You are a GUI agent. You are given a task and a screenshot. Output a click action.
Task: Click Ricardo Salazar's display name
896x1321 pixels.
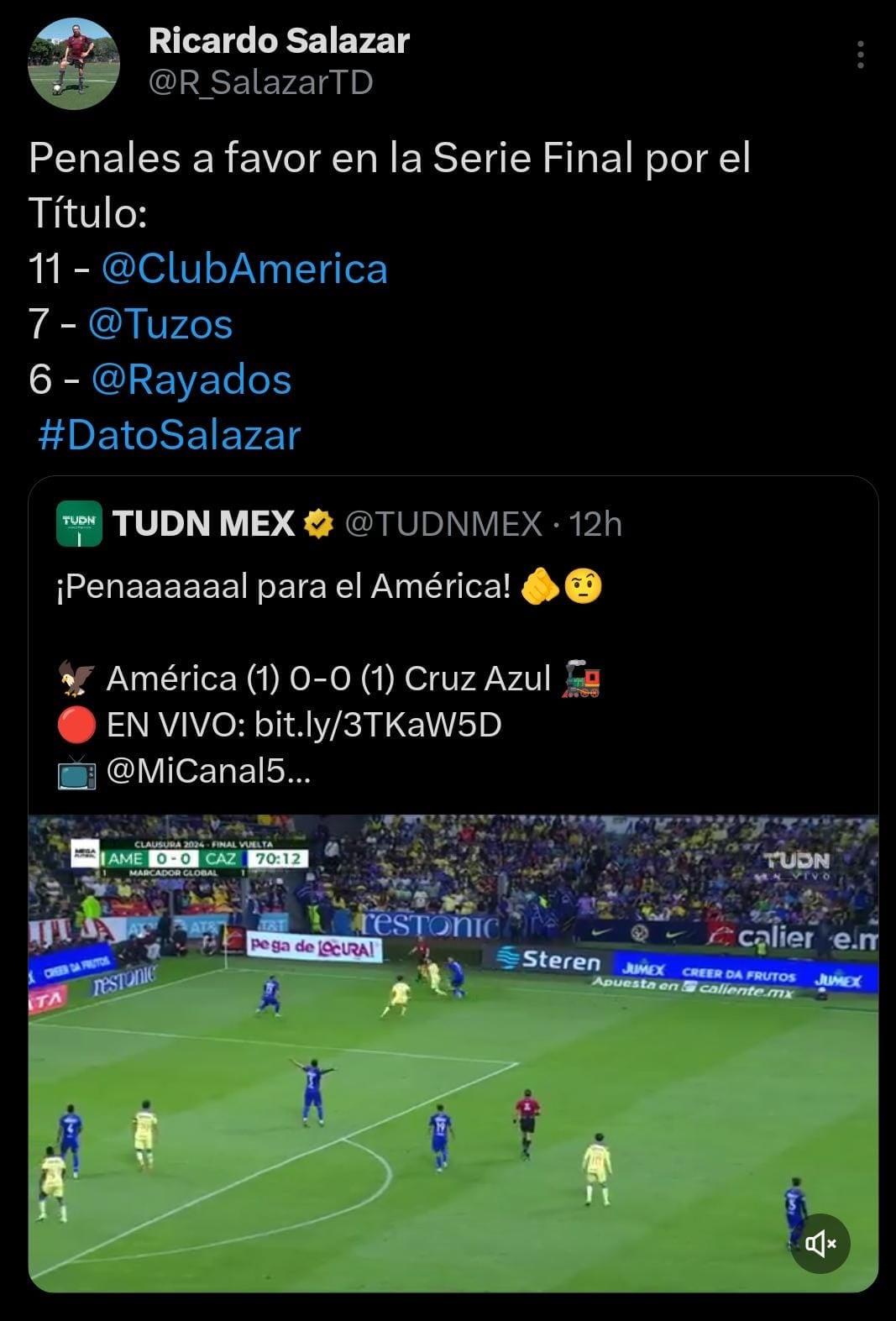pyautogui.click(x=278, y=40)
